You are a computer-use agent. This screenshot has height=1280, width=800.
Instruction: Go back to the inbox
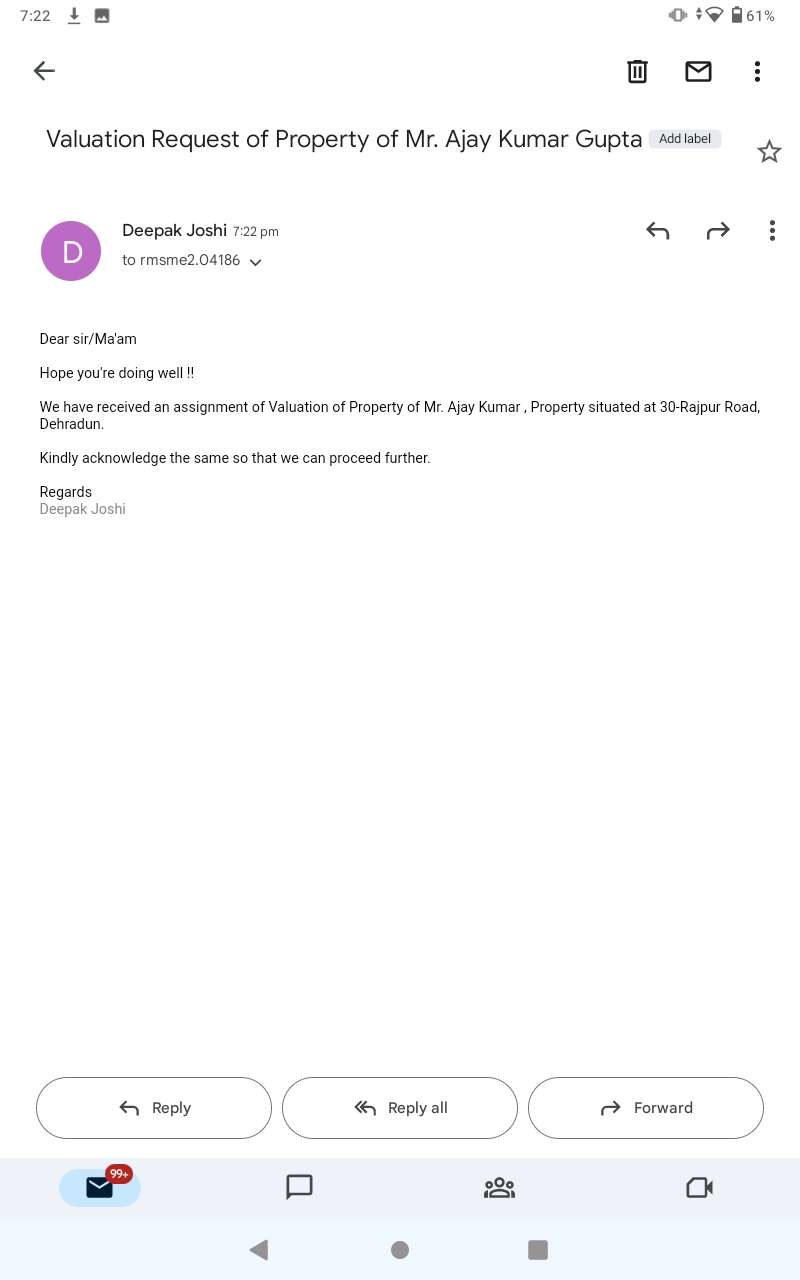44,71
